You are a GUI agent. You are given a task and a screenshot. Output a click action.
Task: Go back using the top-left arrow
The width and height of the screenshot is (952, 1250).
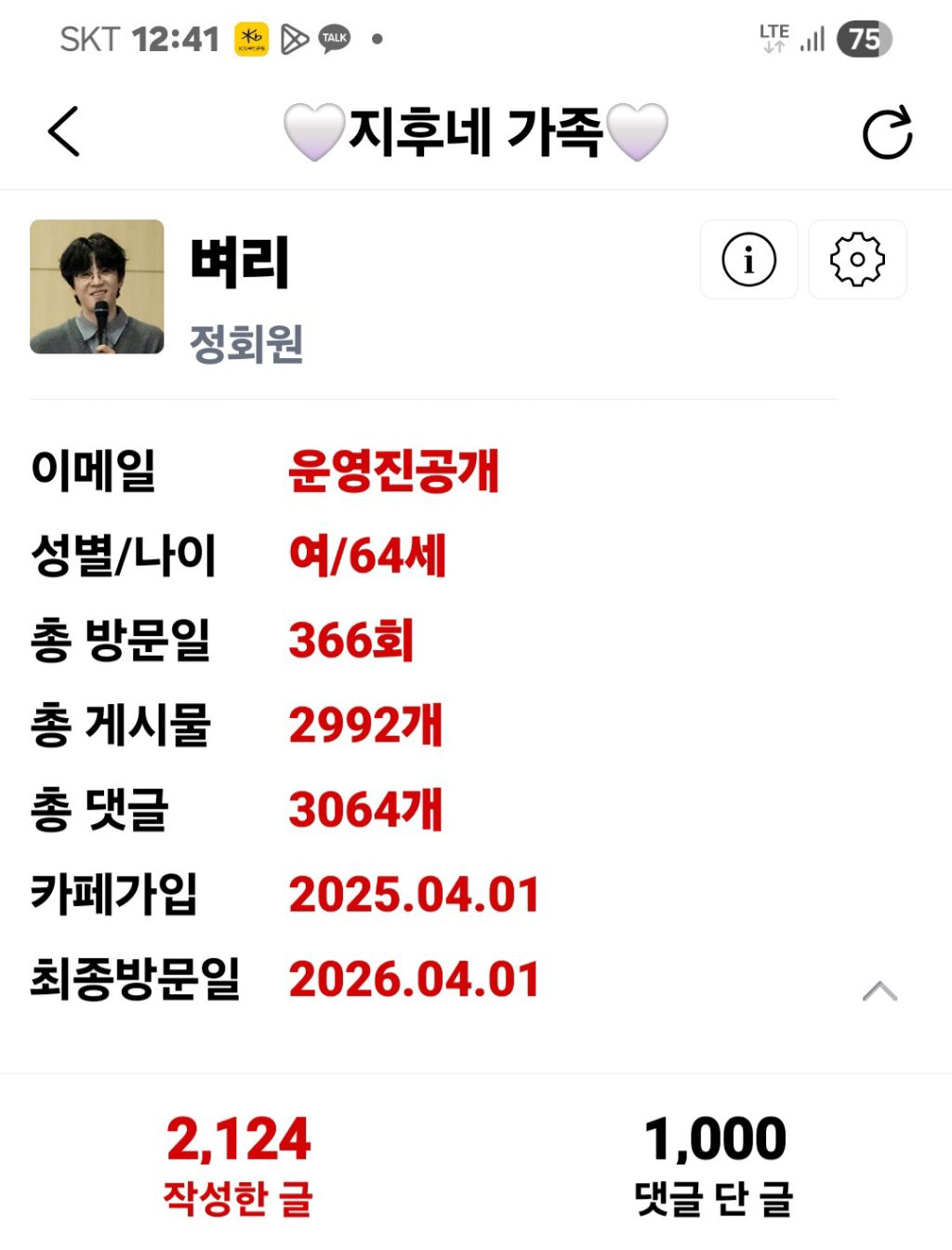[64, 132]
